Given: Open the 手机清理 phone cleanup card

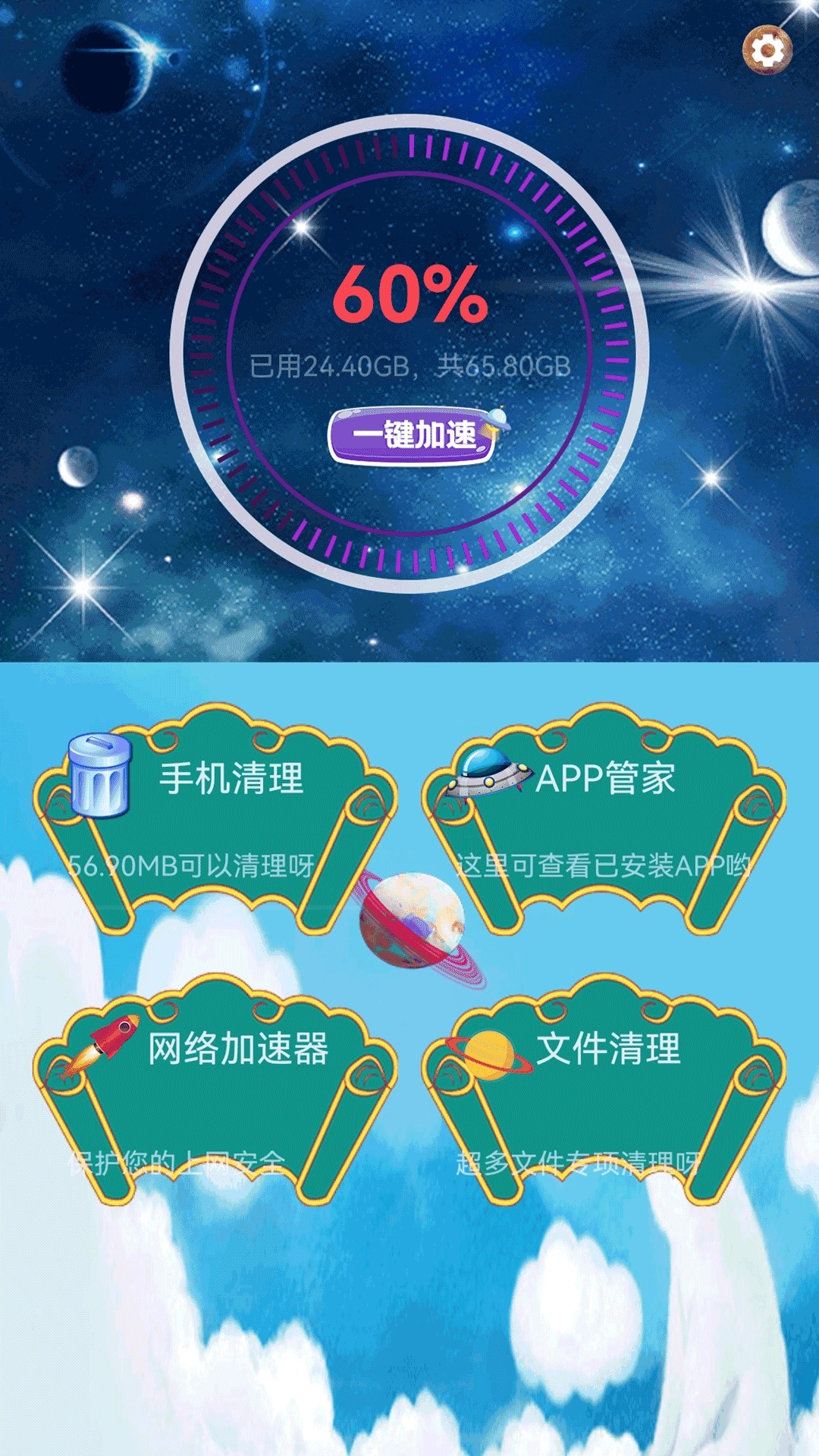Looking at the screenshot, I should point(215,819).
